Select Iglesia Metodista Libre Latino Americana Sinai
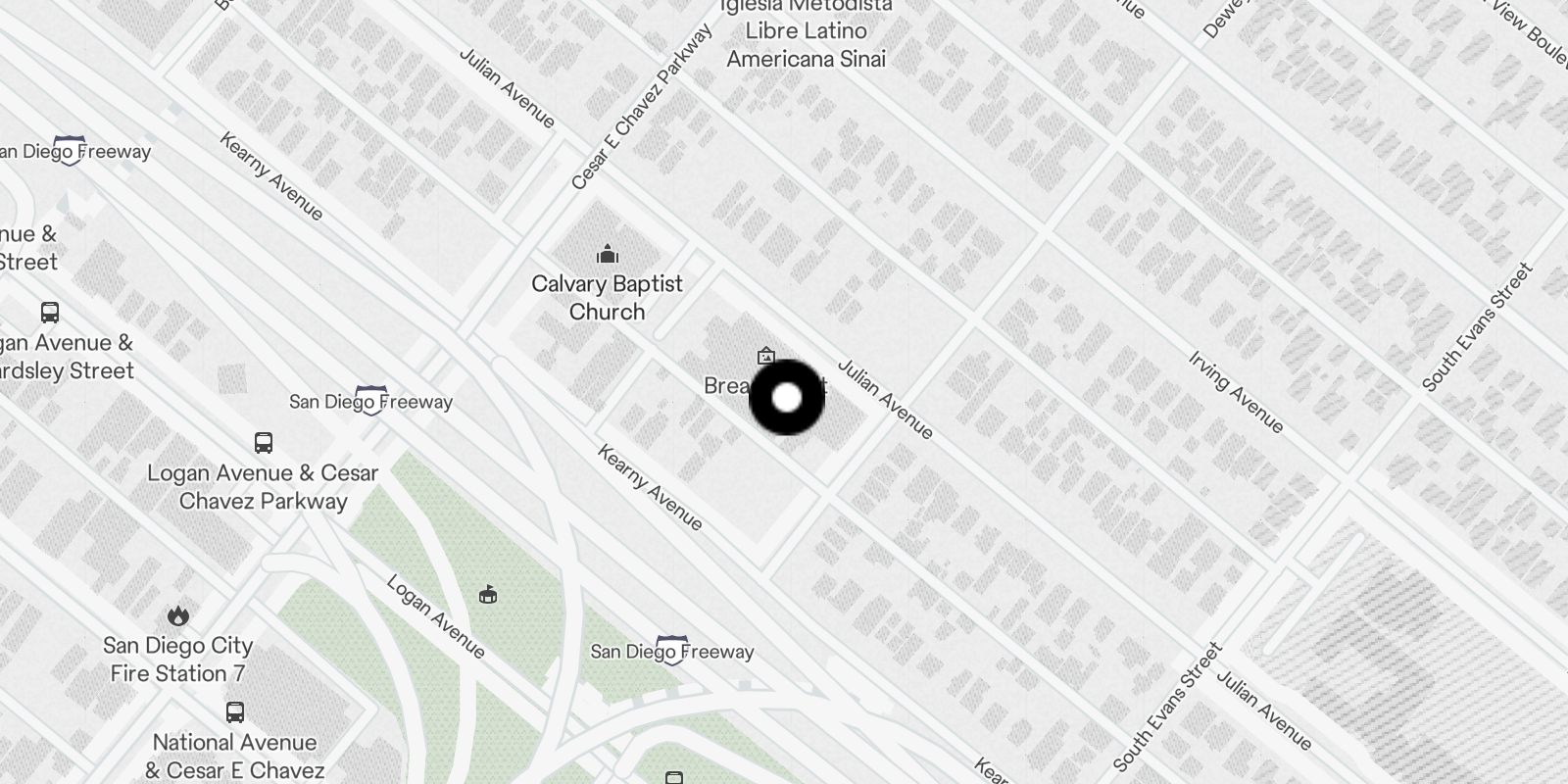1568x784 pixels. (807, 32)
